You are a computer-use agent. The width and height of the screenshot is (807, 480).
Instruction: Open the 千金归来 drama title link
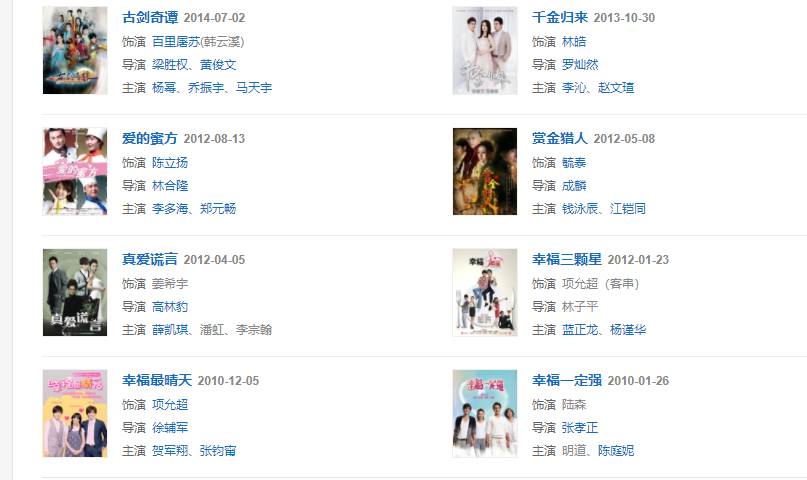coord(560,18)
